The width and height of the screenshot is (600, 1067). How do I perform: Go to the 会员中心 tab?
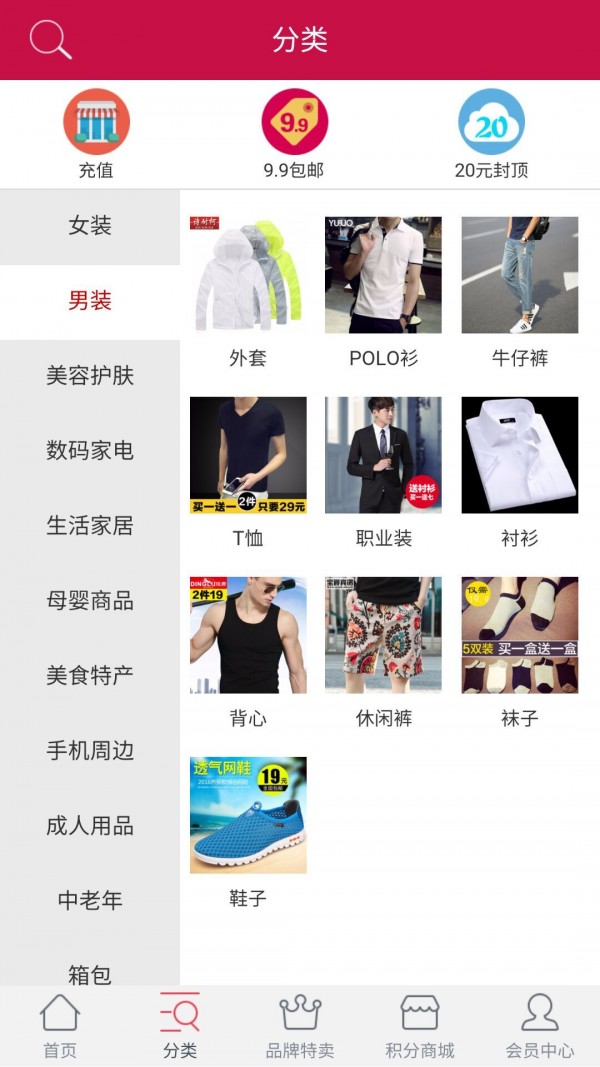tap(540, 1025)
